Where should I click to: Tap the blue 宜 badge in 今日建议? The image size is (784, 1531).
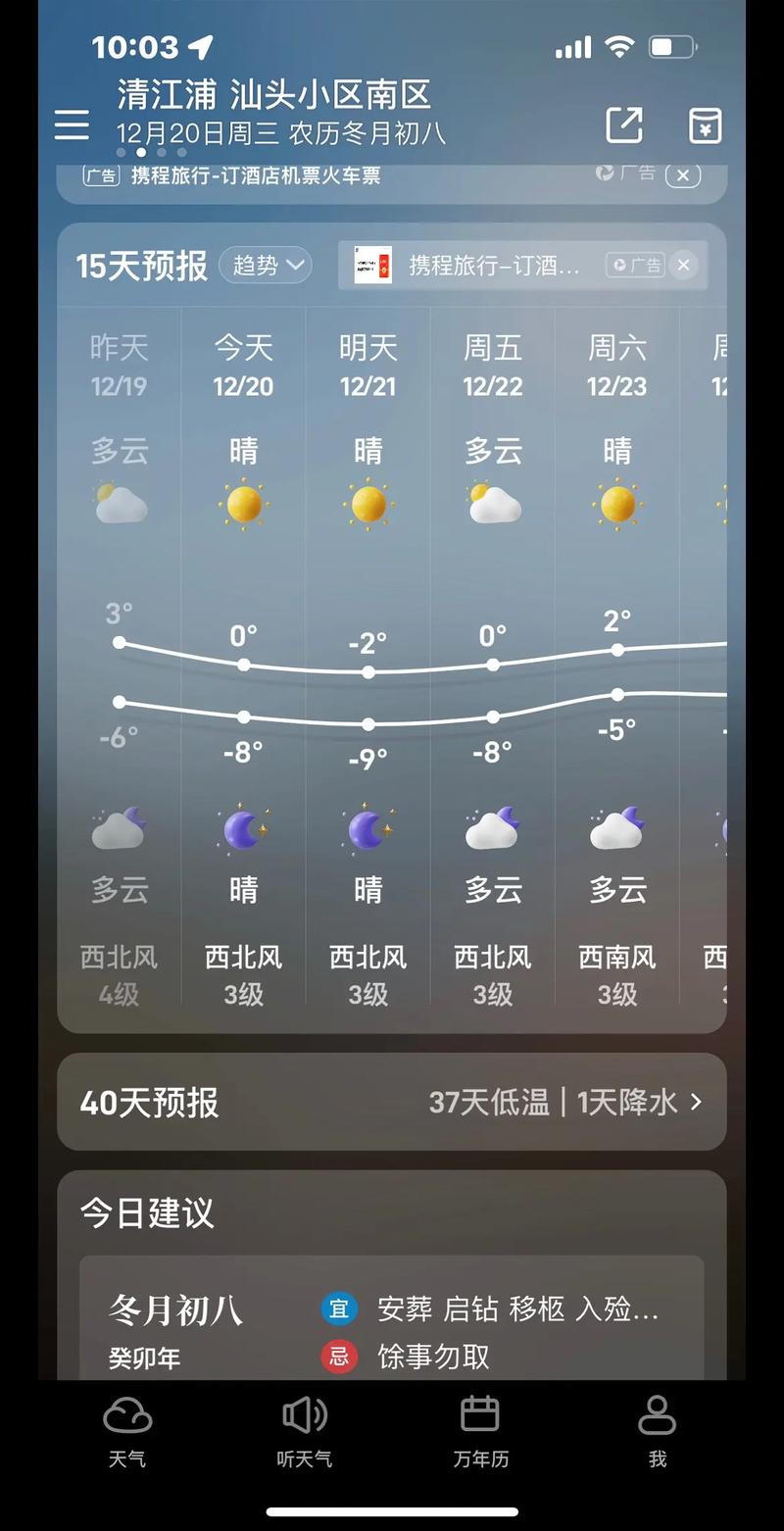[338, 1308]
